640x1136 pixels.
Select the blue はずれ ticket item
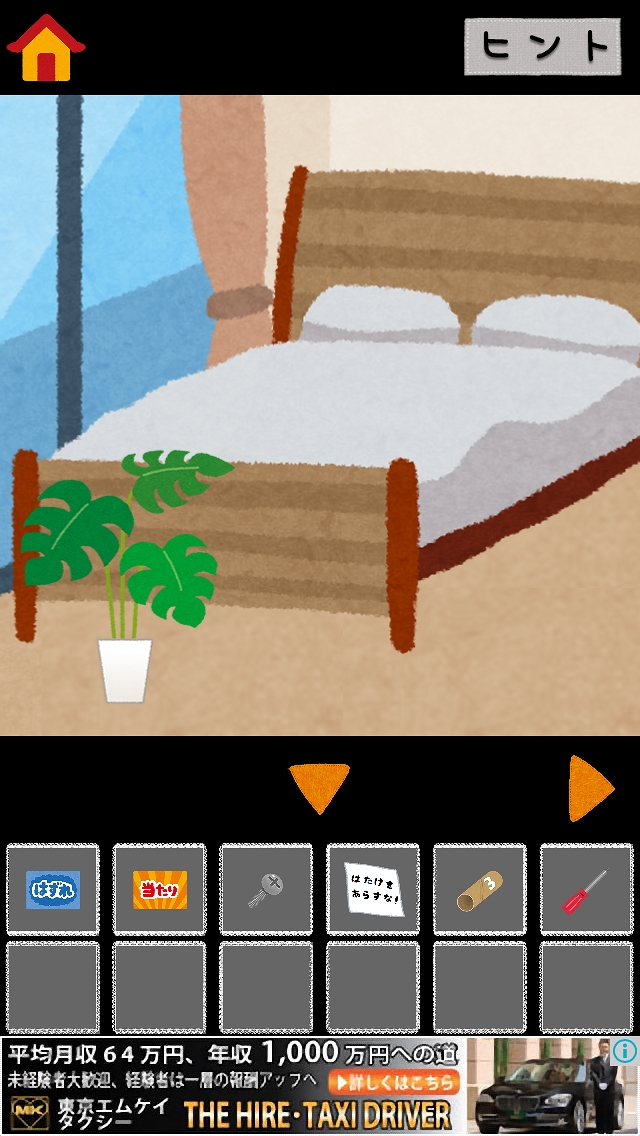pos(53,889)
